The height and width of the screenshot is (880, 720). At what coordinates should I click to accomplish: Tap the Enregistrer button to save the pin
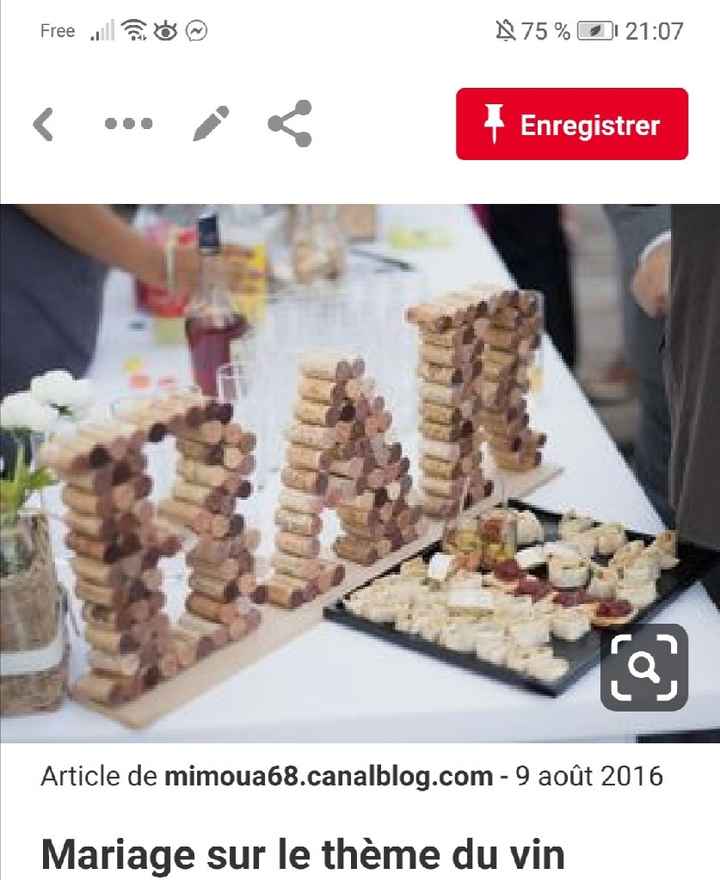(572, 124)
